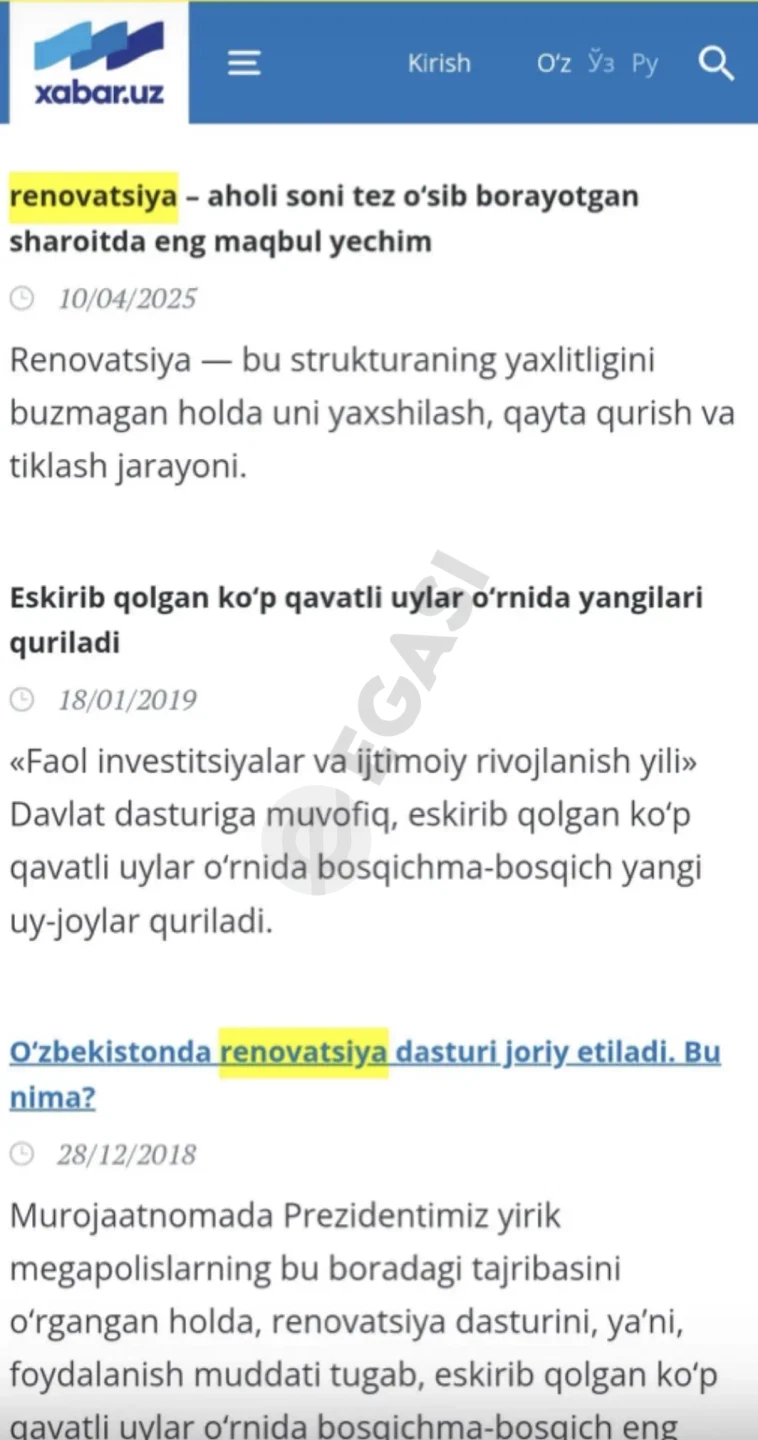This screenshot has height=1440, width=758.
Task: Tap the Kirish login link
Action: pos(439,63)
